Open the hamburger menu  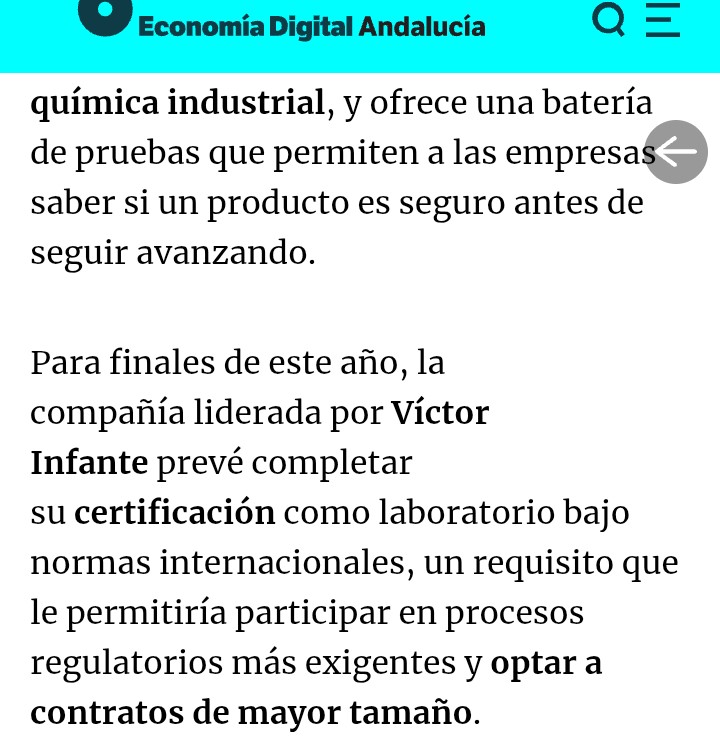(x=663, y=21)
